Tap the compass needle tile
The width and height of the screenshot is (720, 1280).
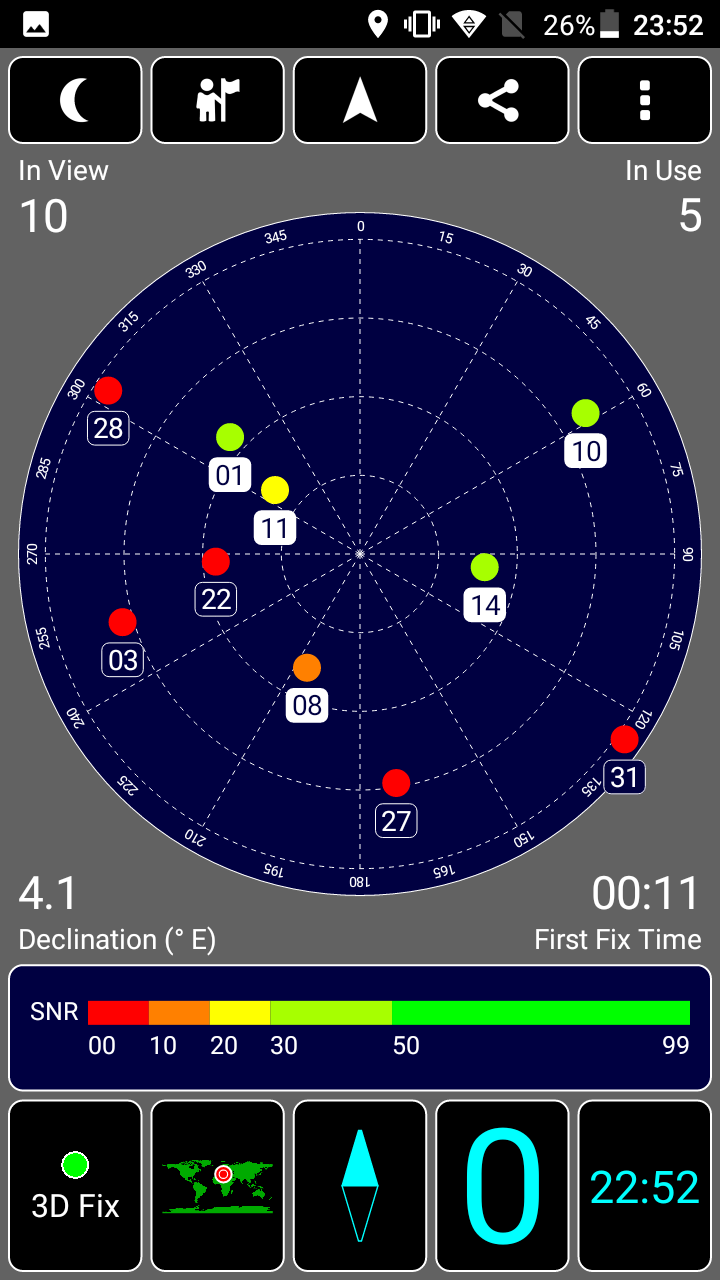point(360,1186)
